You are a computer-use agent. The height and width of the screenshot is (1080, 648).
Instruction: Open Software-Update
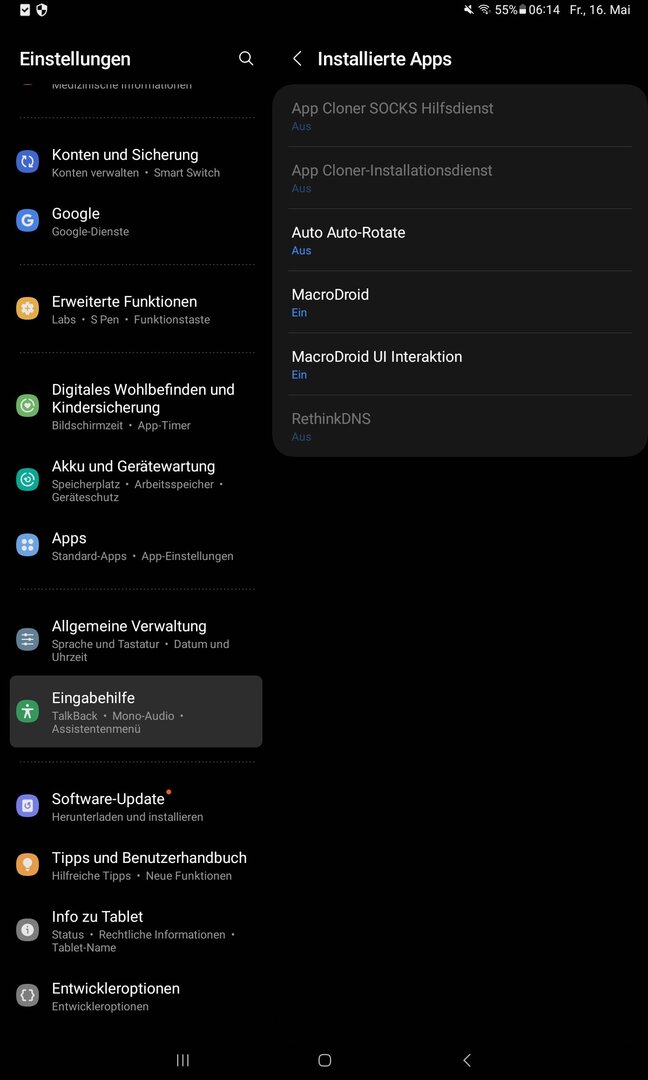click(135, 806)
